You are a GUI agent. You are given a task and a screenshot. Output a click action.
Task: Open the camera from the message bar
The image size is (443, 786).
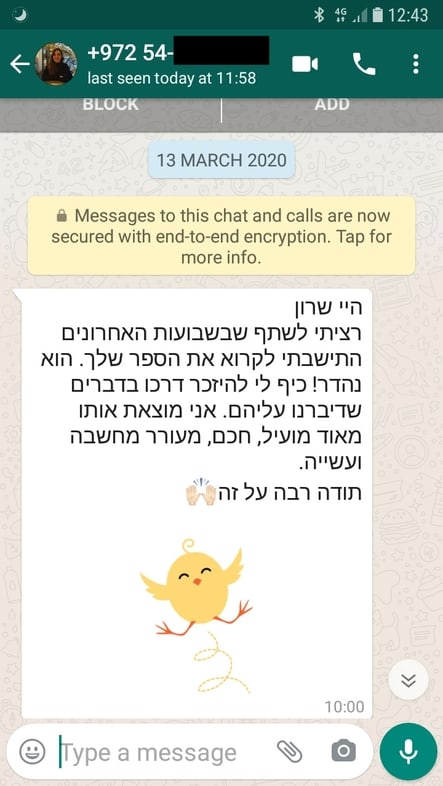click(344, 752)
